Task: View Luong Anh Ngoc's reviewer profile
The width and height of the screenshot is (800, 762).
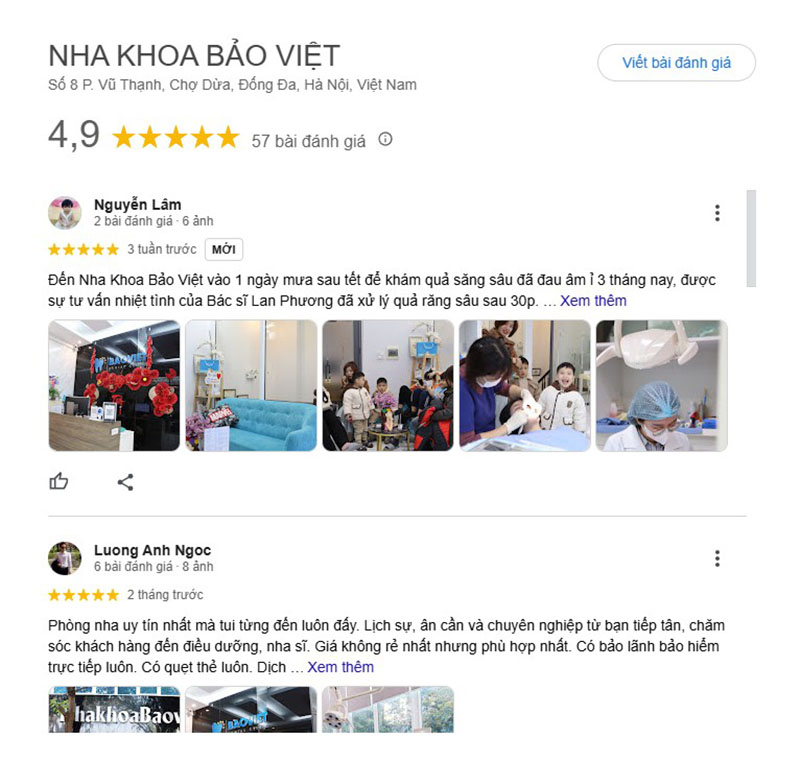Action: coord(152,551)
